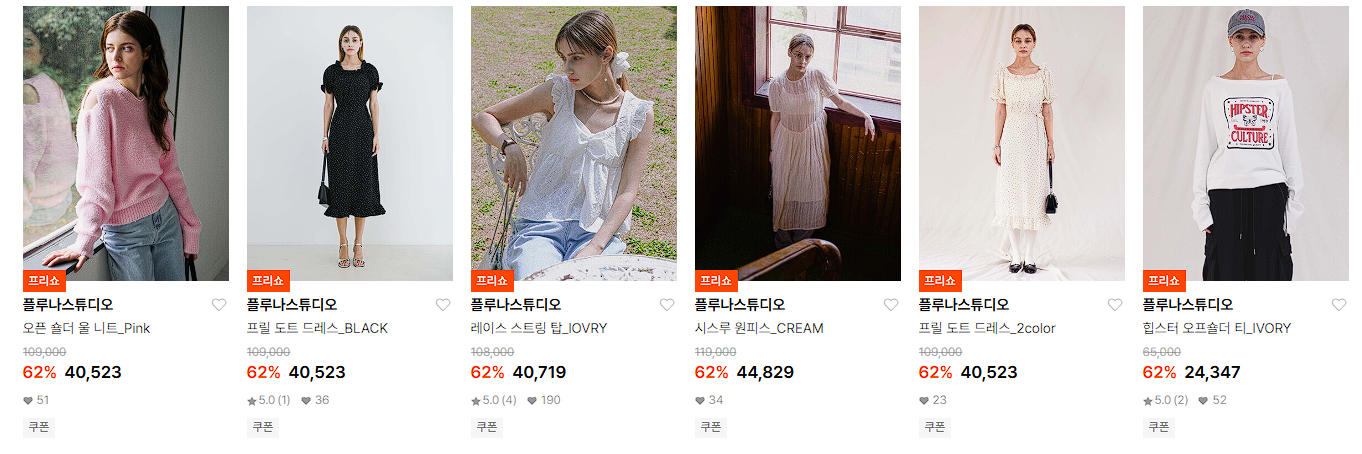Add 시스루 원피스_CREAM to wishlist
The width and height of the screenshot is (1362, 454).
[891, 305]
